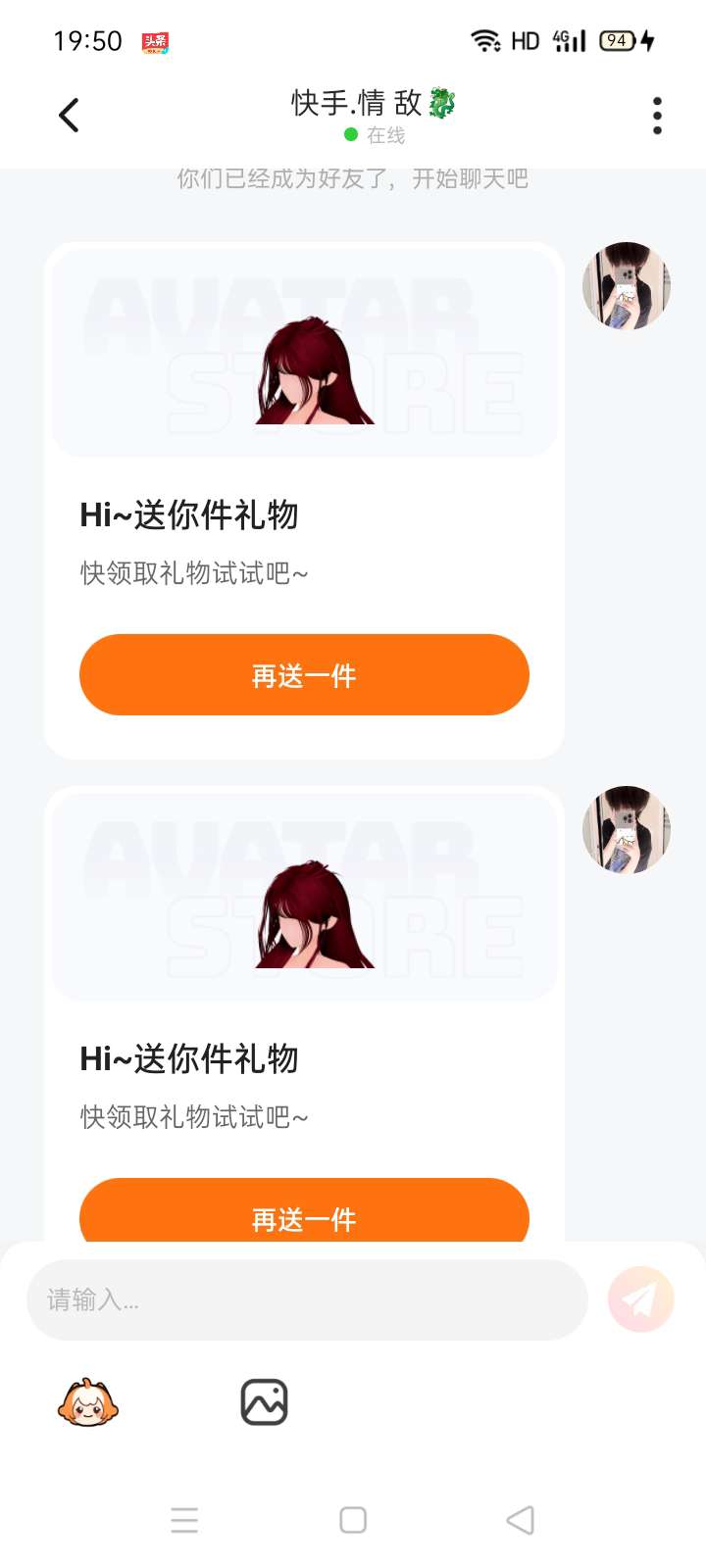
Task: Show recent apps from the navigation bar
Action: pos(184,1520)
